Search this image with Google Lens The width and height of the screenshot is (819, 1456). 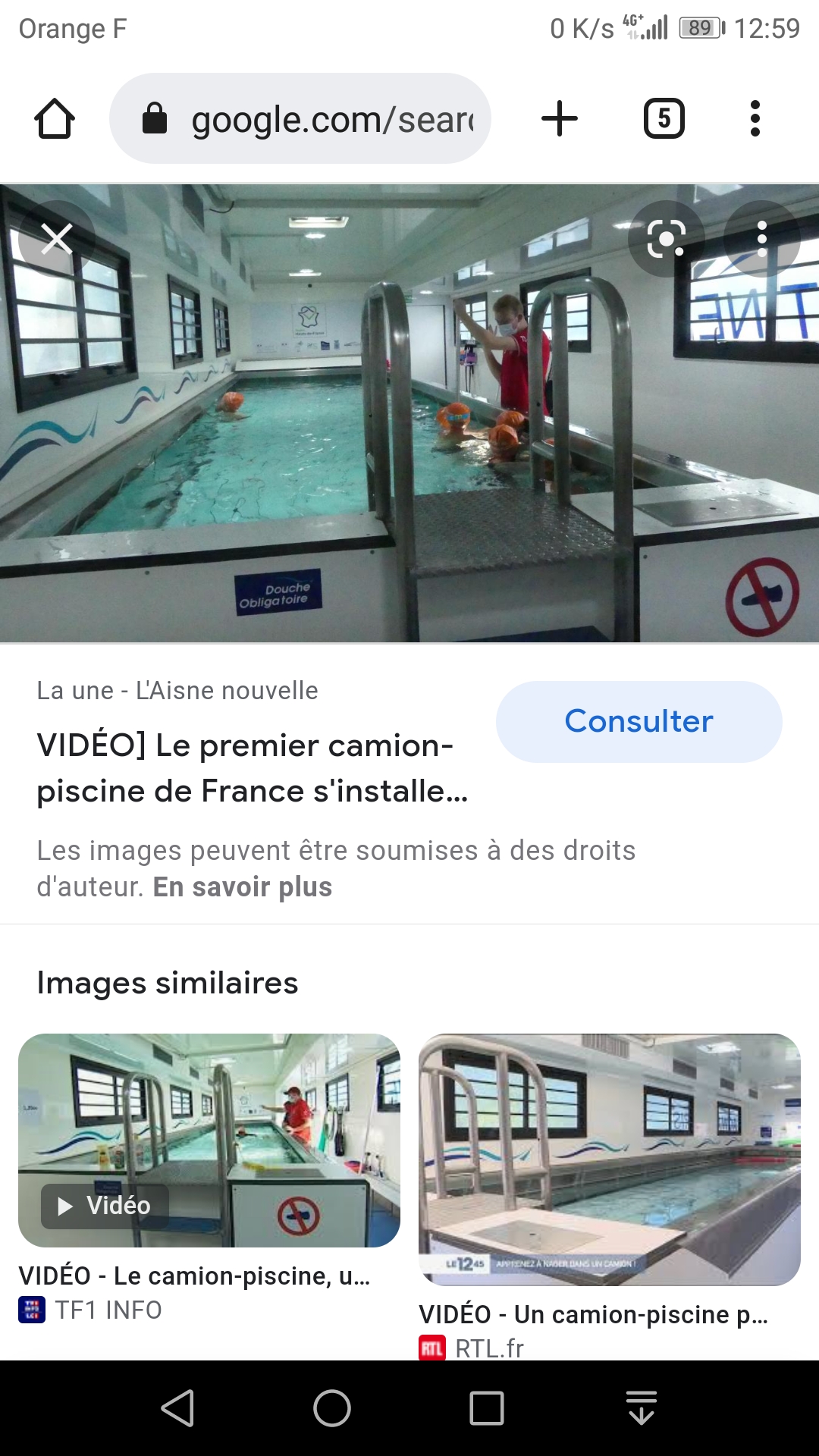[x=667, y=239]
